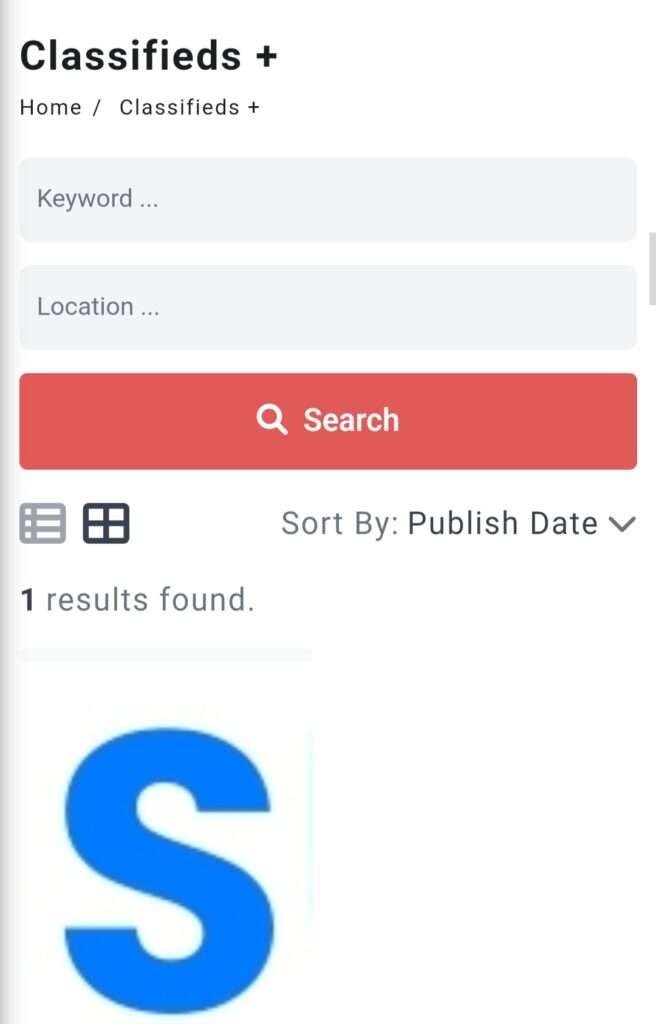The width and height of the screenshot is (656, 1024).
Task: Run the red Search button
Action: [327, 421]
